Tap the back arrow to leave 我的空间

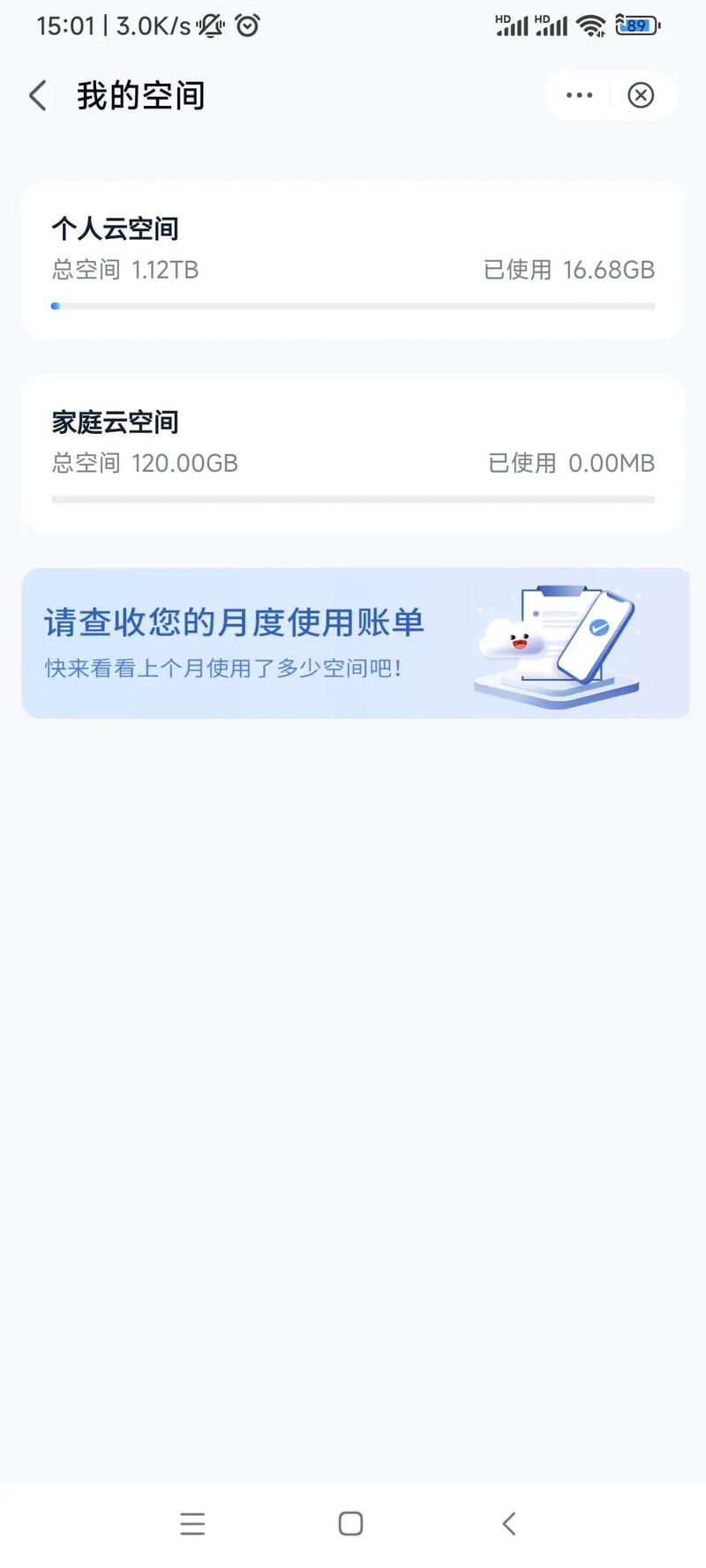tap(37, 95)
